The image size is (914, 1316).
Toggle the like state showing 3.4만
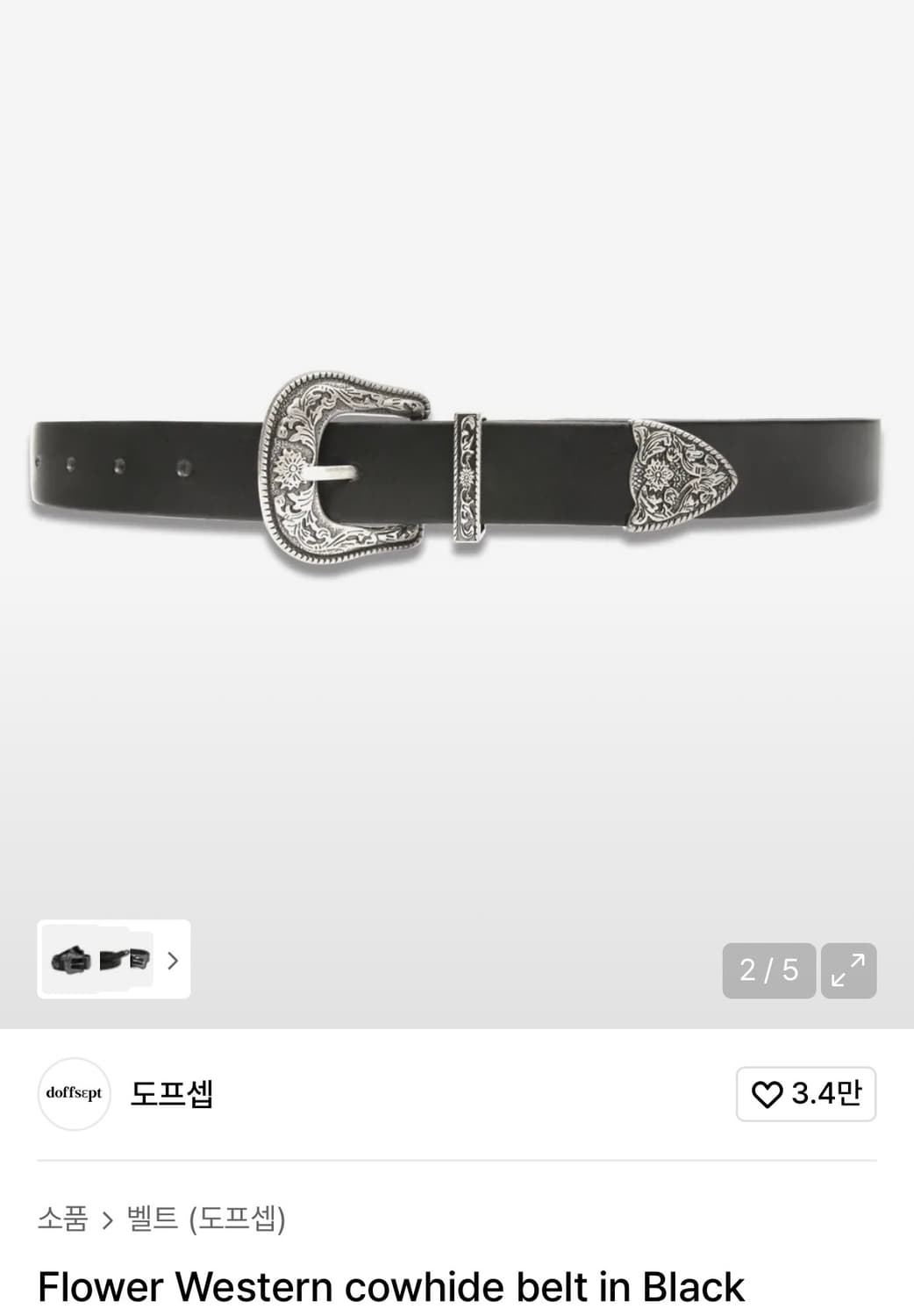click(805, 1094)
